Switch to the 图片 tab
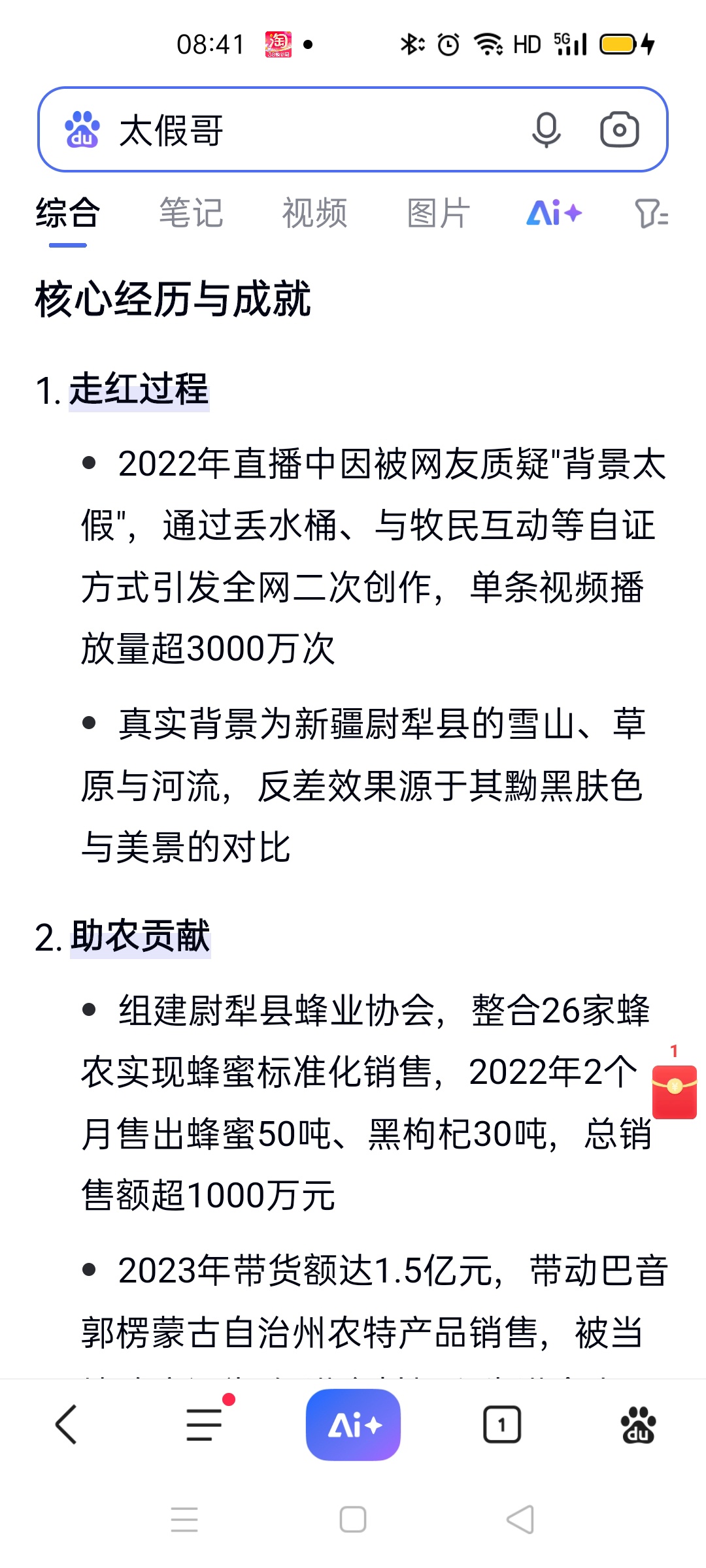 coord(438,213)
